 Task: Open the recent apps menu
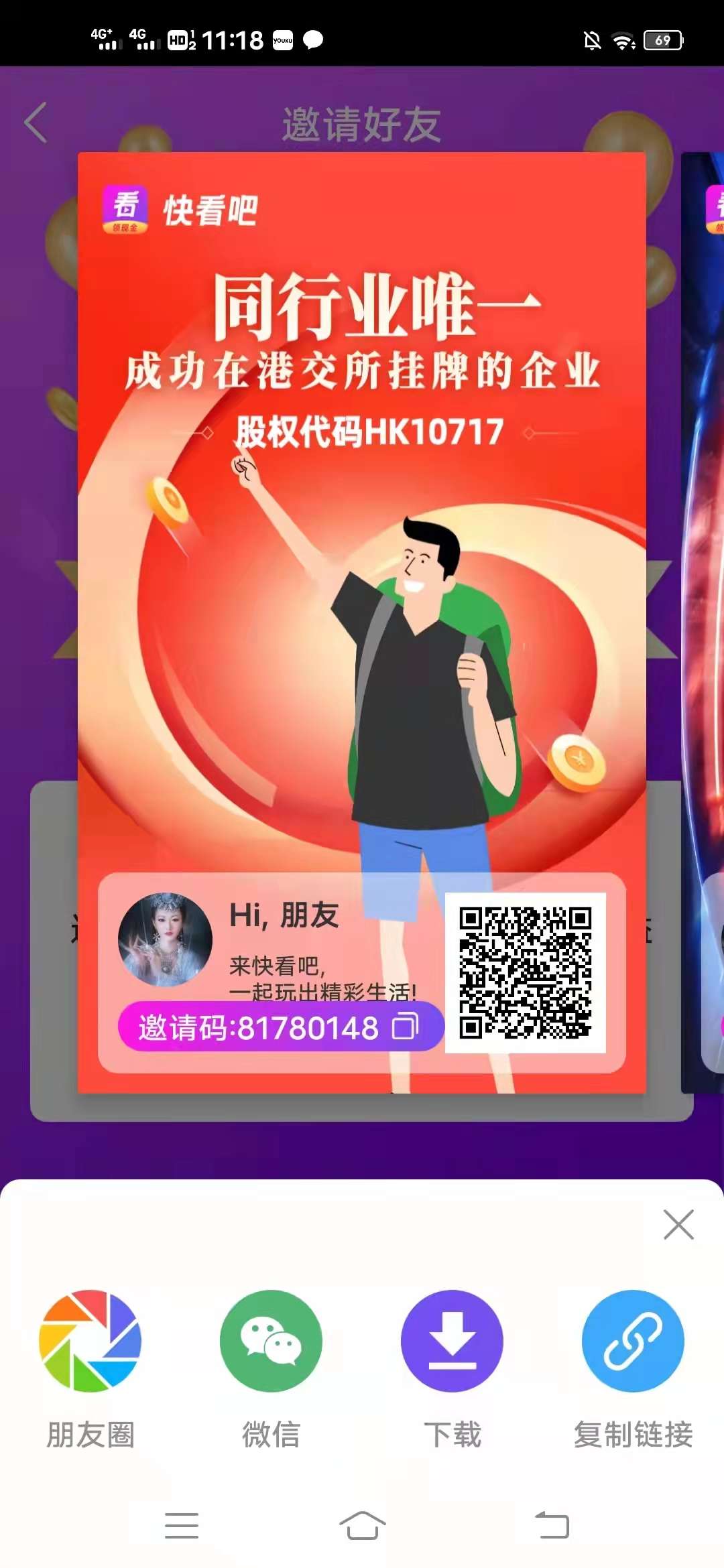tap(182, 1526)
